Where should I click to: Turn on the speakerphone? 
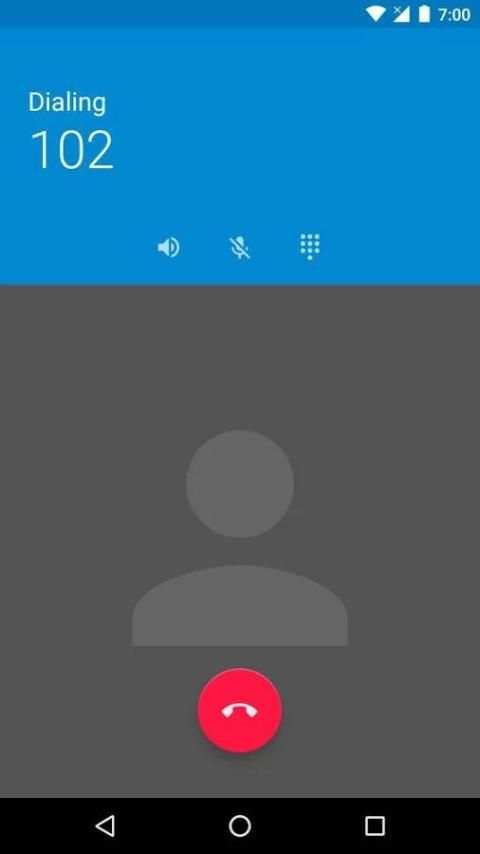click(168, 248)
